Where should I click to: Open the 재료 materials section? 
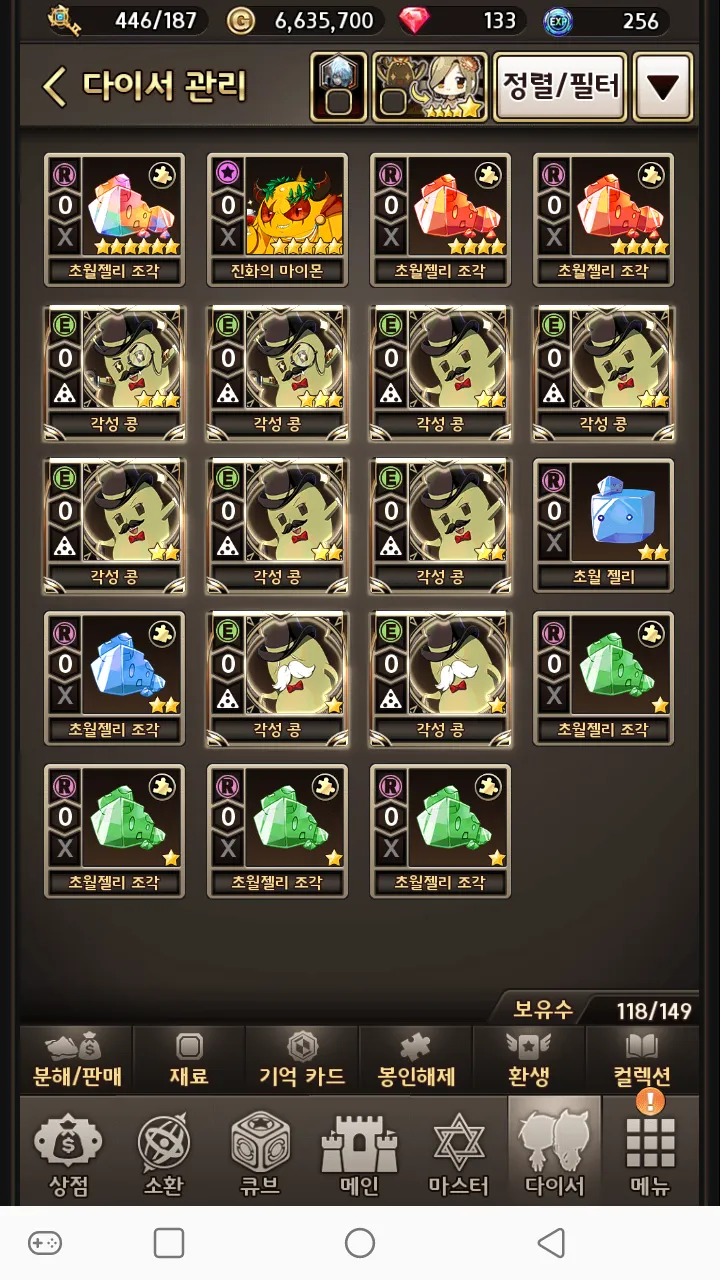(x=188, y=1061)
